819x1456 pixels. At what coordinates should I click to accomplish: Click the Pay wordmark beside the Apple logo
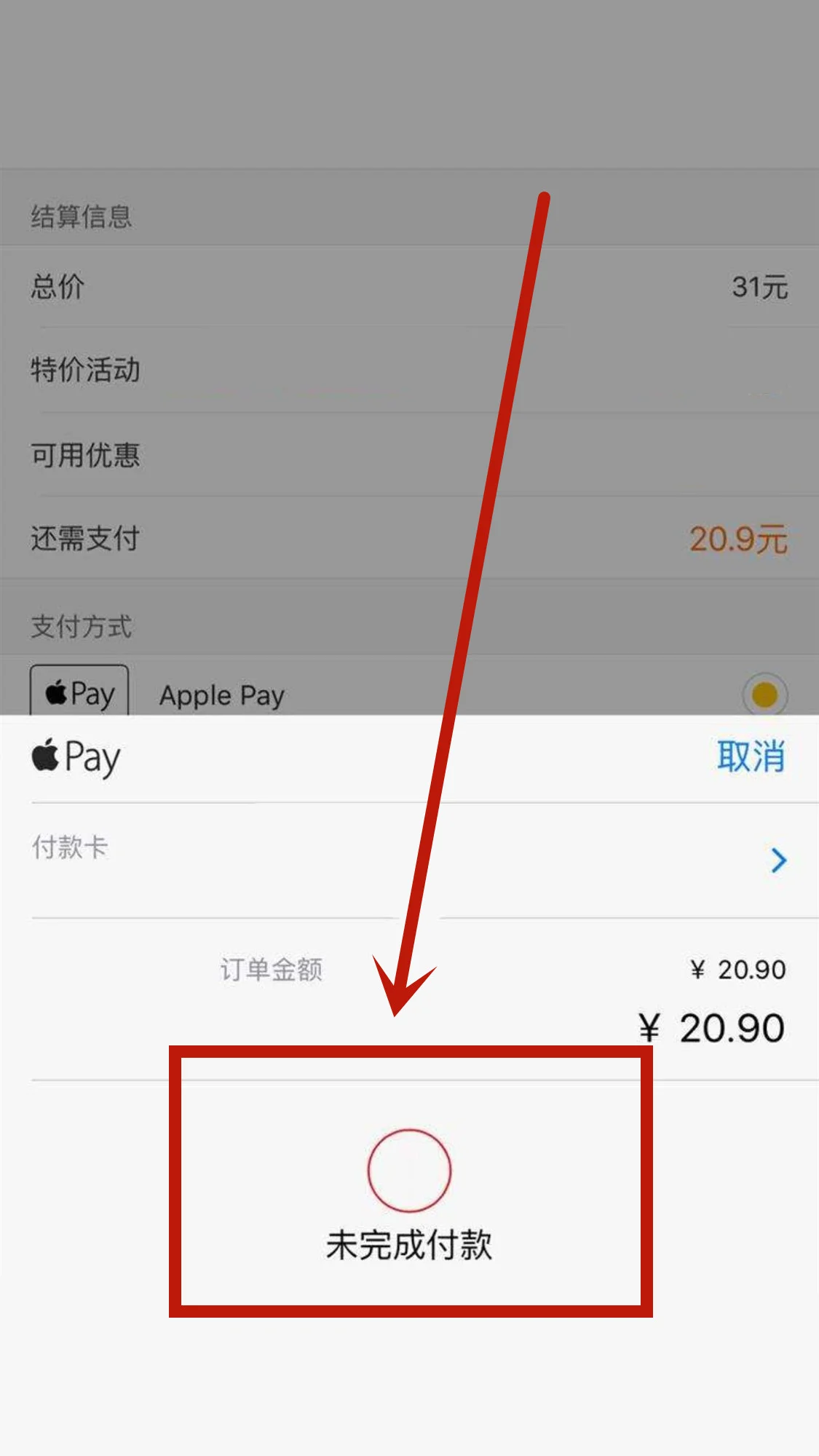94,757
